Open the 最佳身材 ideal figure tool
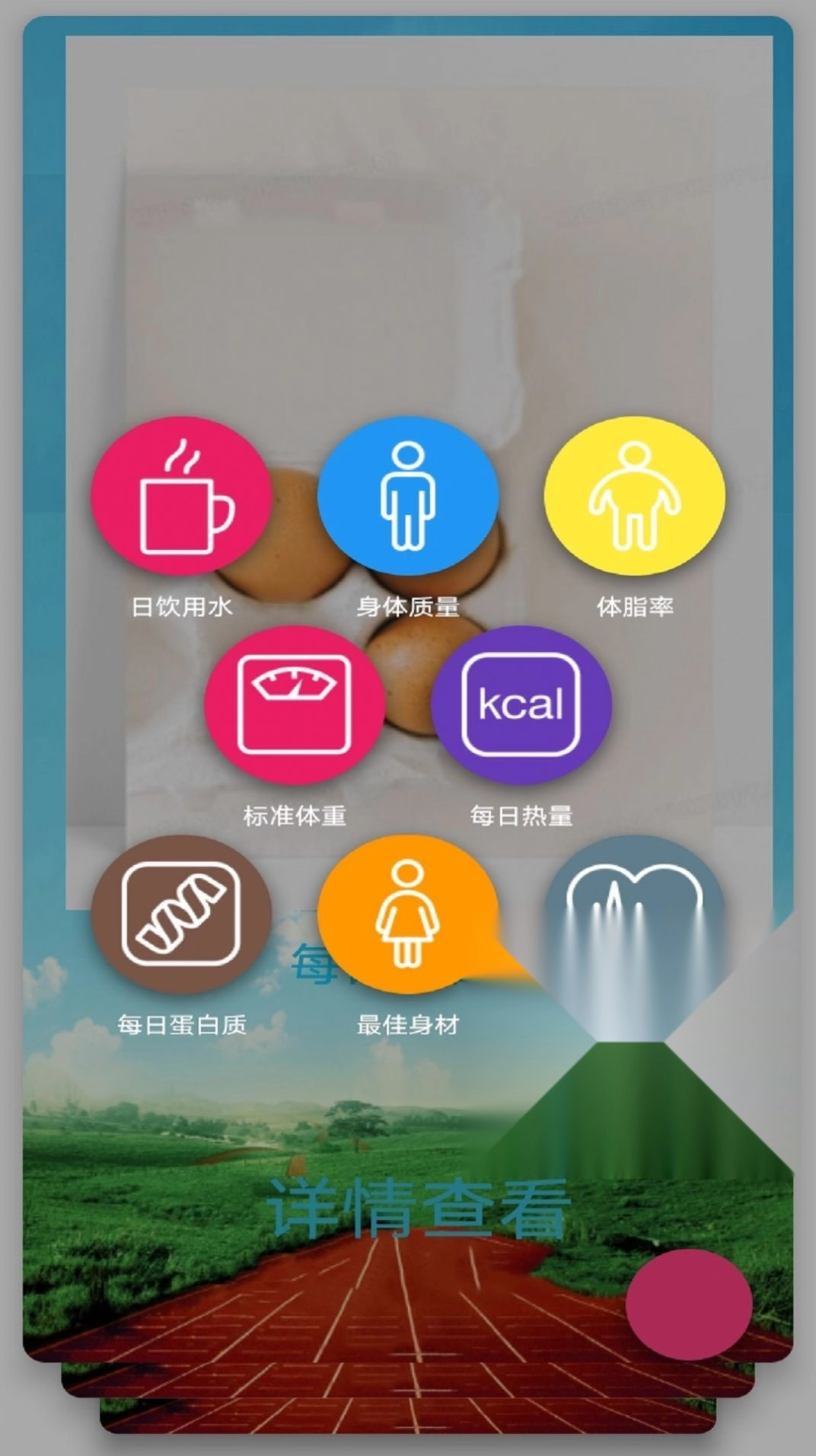 [x=408, y=914]
